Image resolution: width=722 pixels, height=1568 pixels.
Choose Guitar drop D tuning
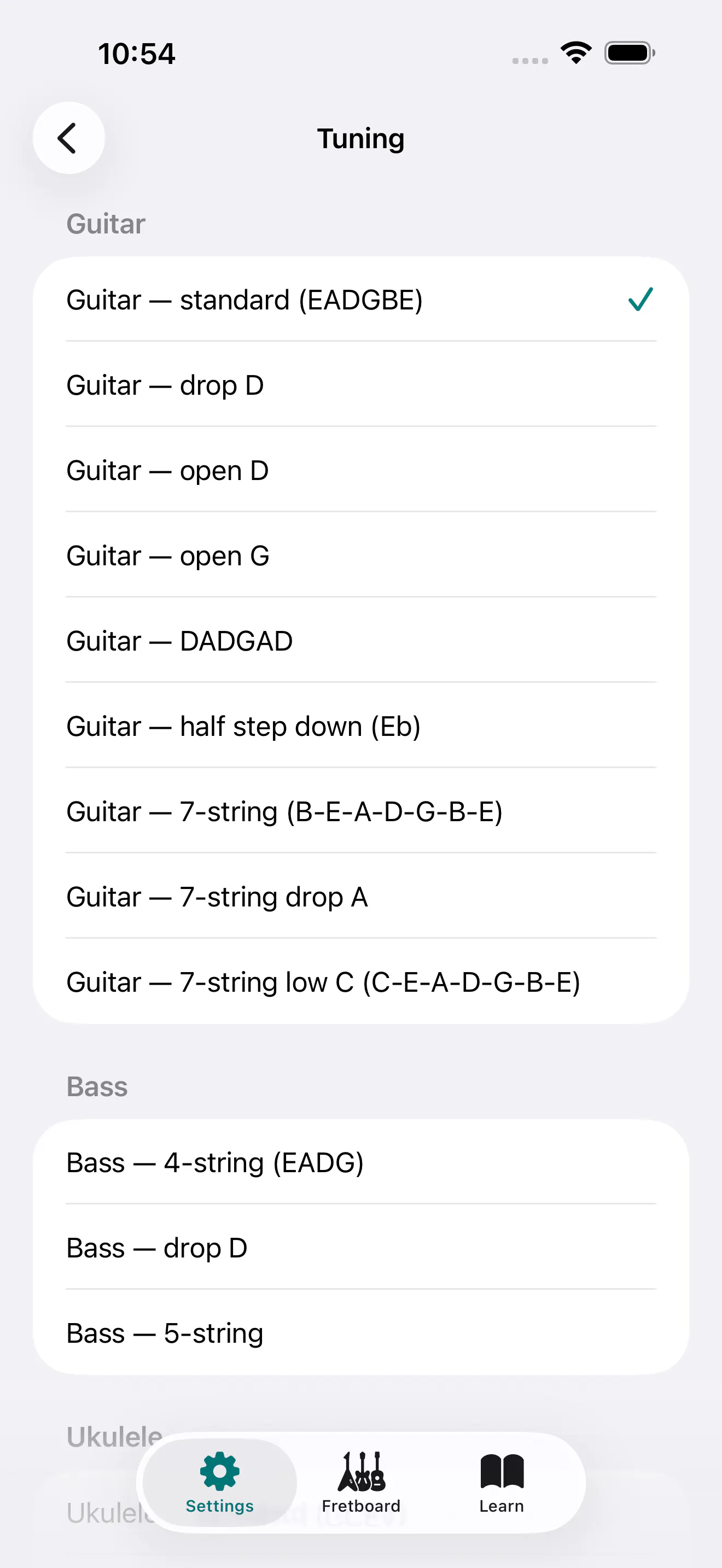point(361,385)
